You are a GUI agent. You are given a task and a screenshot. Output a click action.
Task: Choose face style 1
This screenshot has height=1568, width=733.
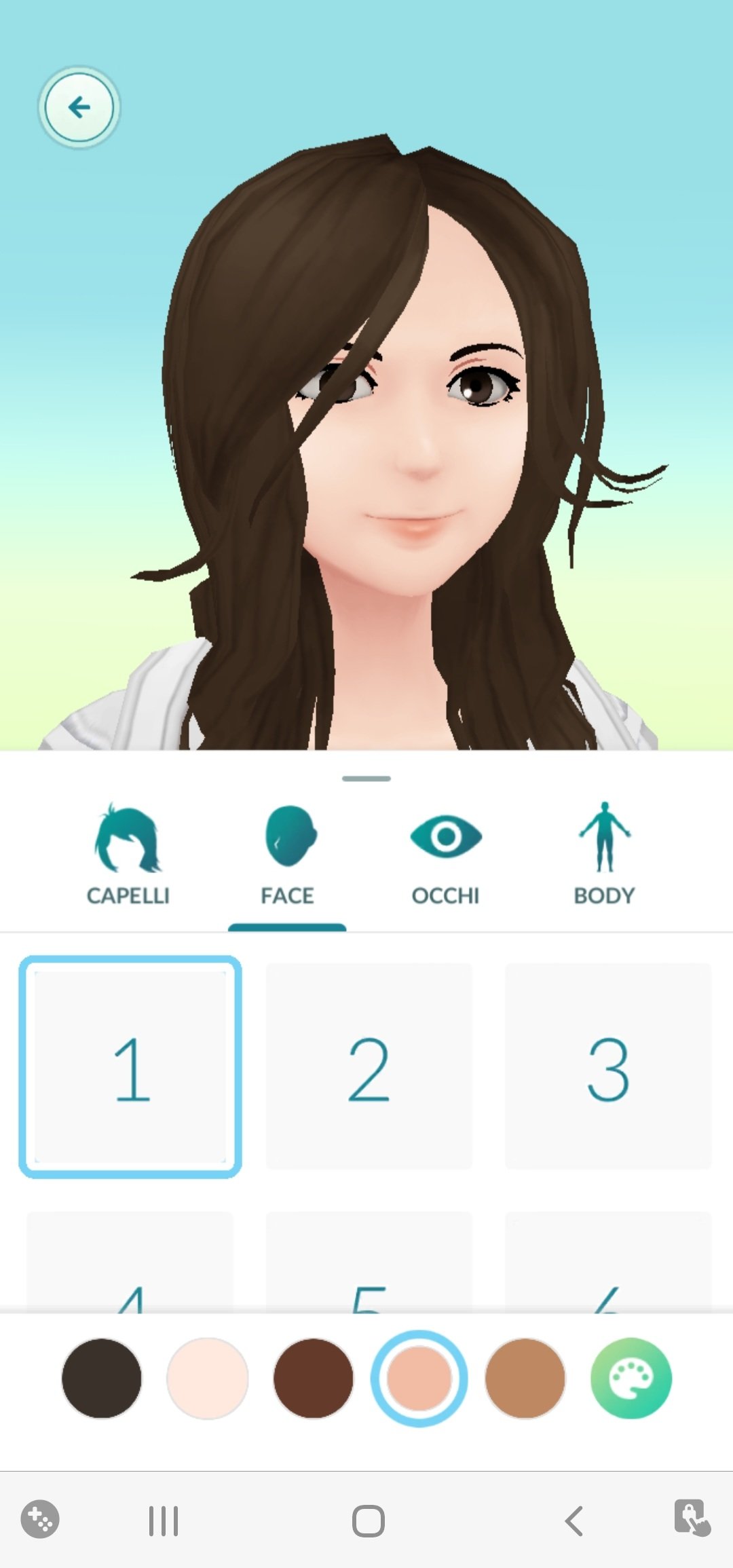[x=130, y=1067]
